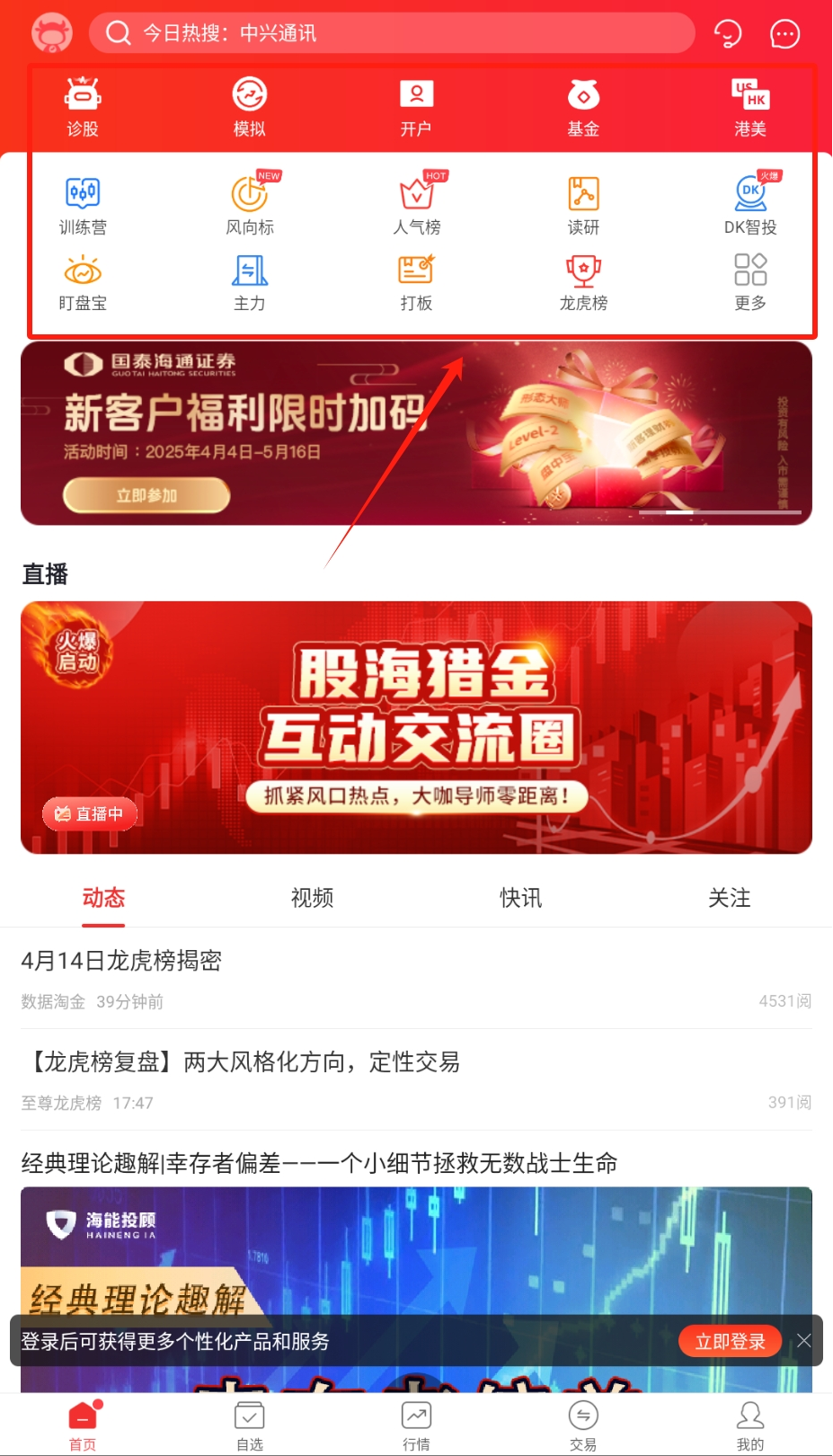Switch to the 视频 tab

(312, 898)
